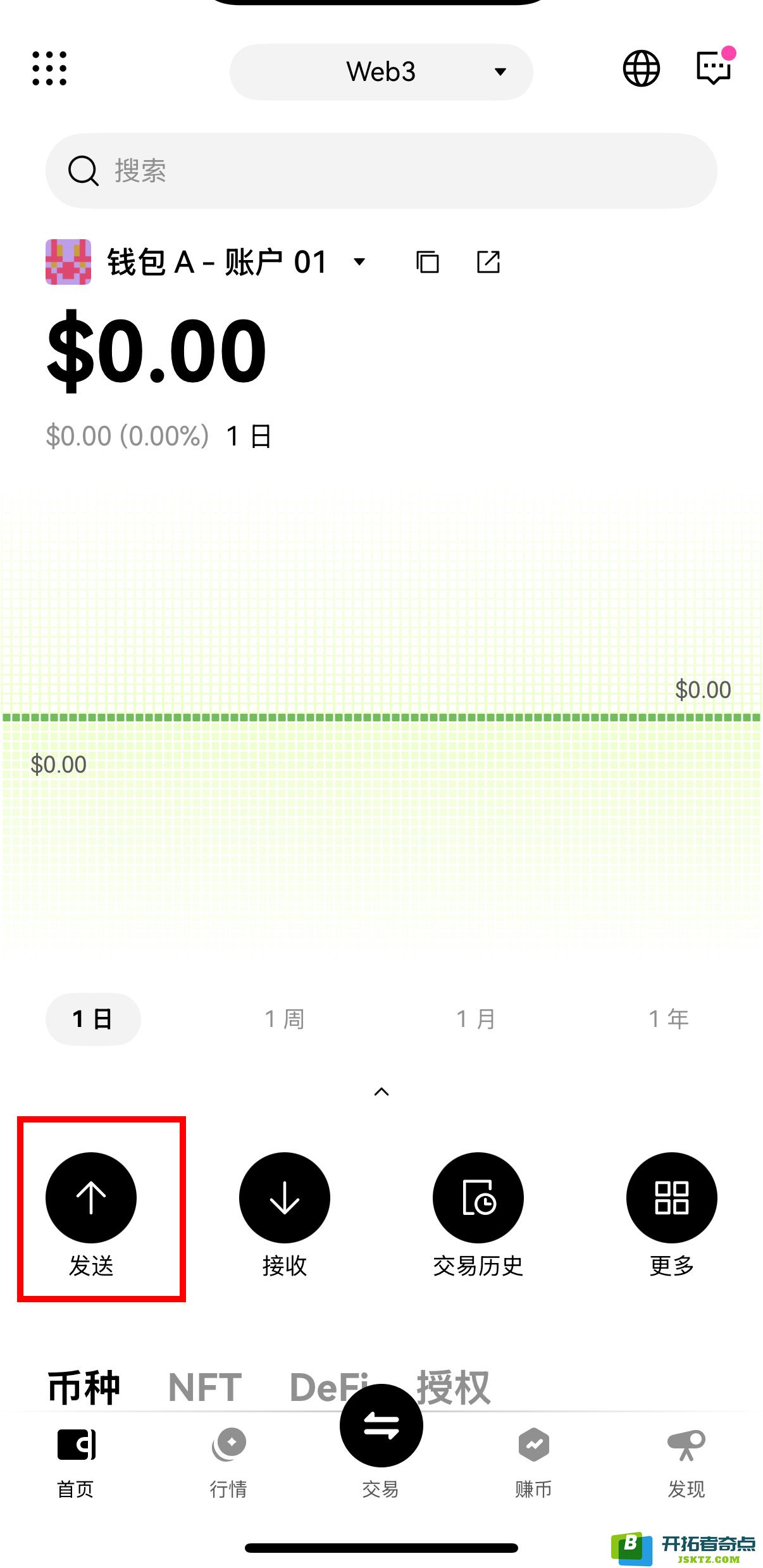763x1568 pixels.
Task: Tap the 搜索 search field
Action: 381,170
